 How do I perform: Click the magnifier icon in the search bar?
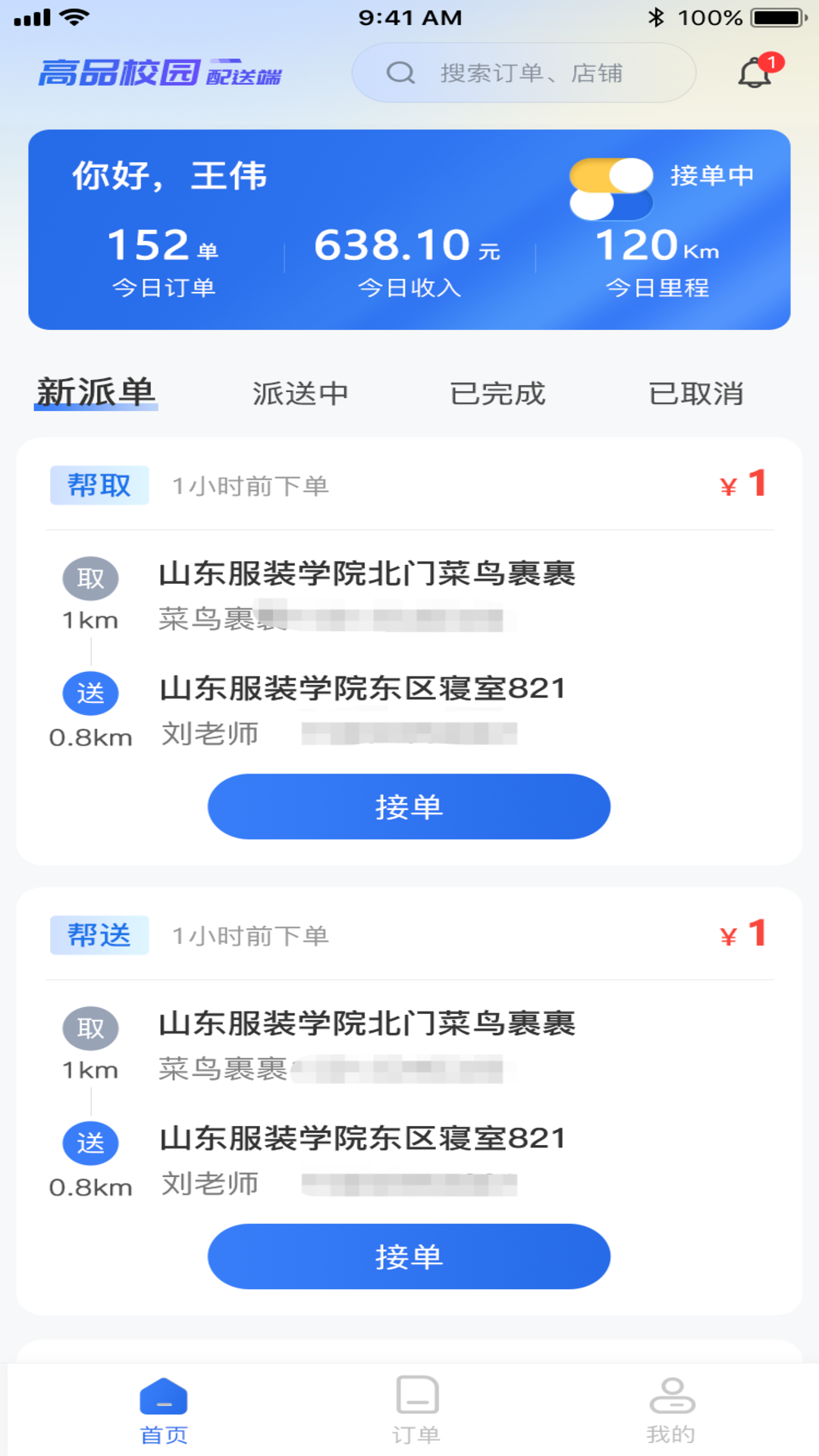402,73
